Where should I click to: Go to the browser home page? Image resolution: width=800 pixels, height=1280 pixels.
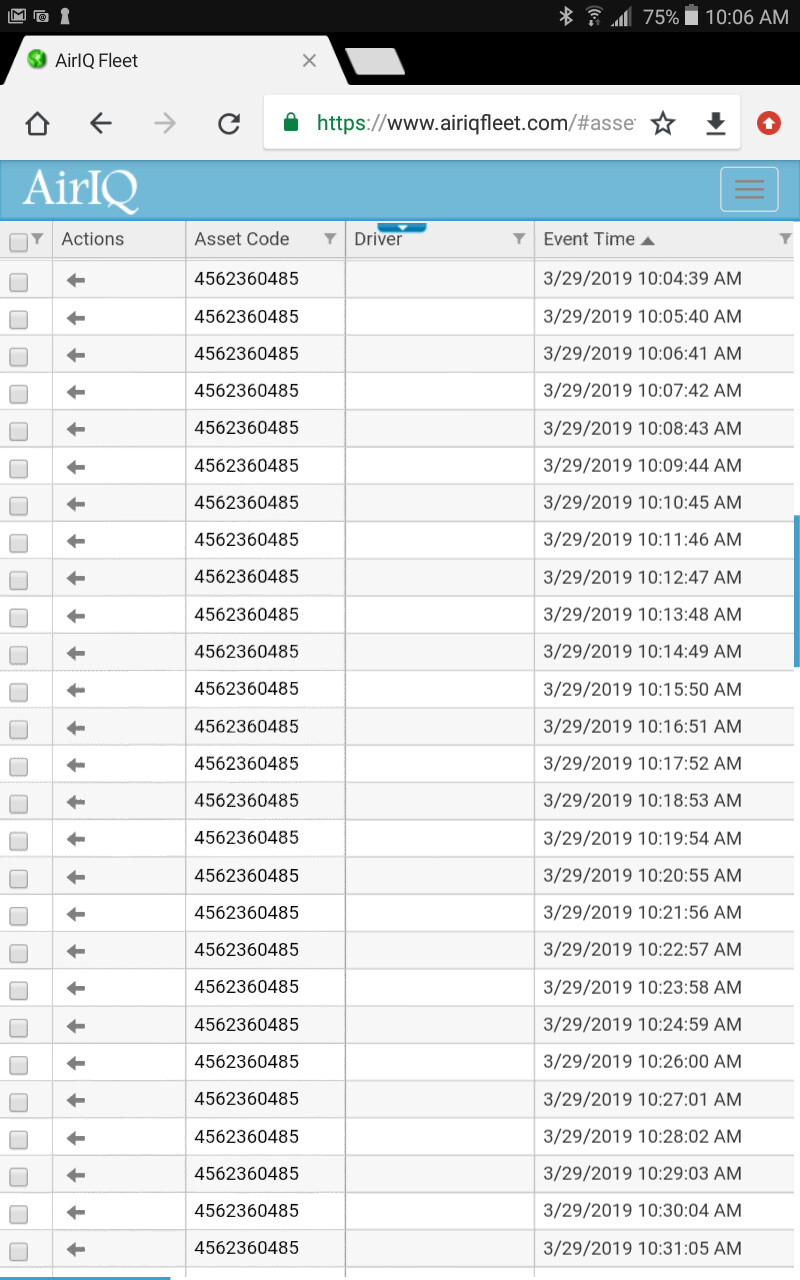point(37,124)
